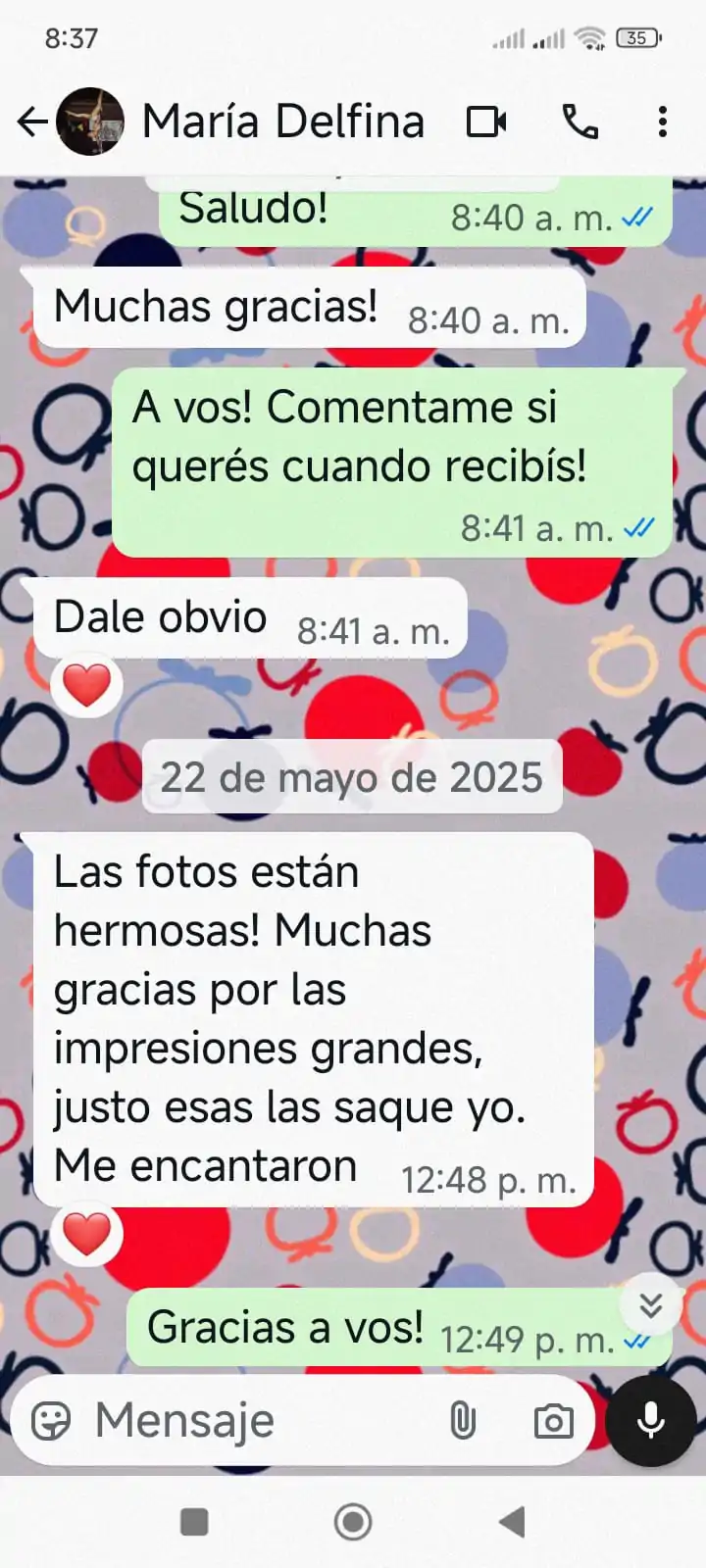Image resolution: width=706 pixels, height=1568 pixels.
Task: Open María Delfina's contact info
Action: tap(282, 122)
